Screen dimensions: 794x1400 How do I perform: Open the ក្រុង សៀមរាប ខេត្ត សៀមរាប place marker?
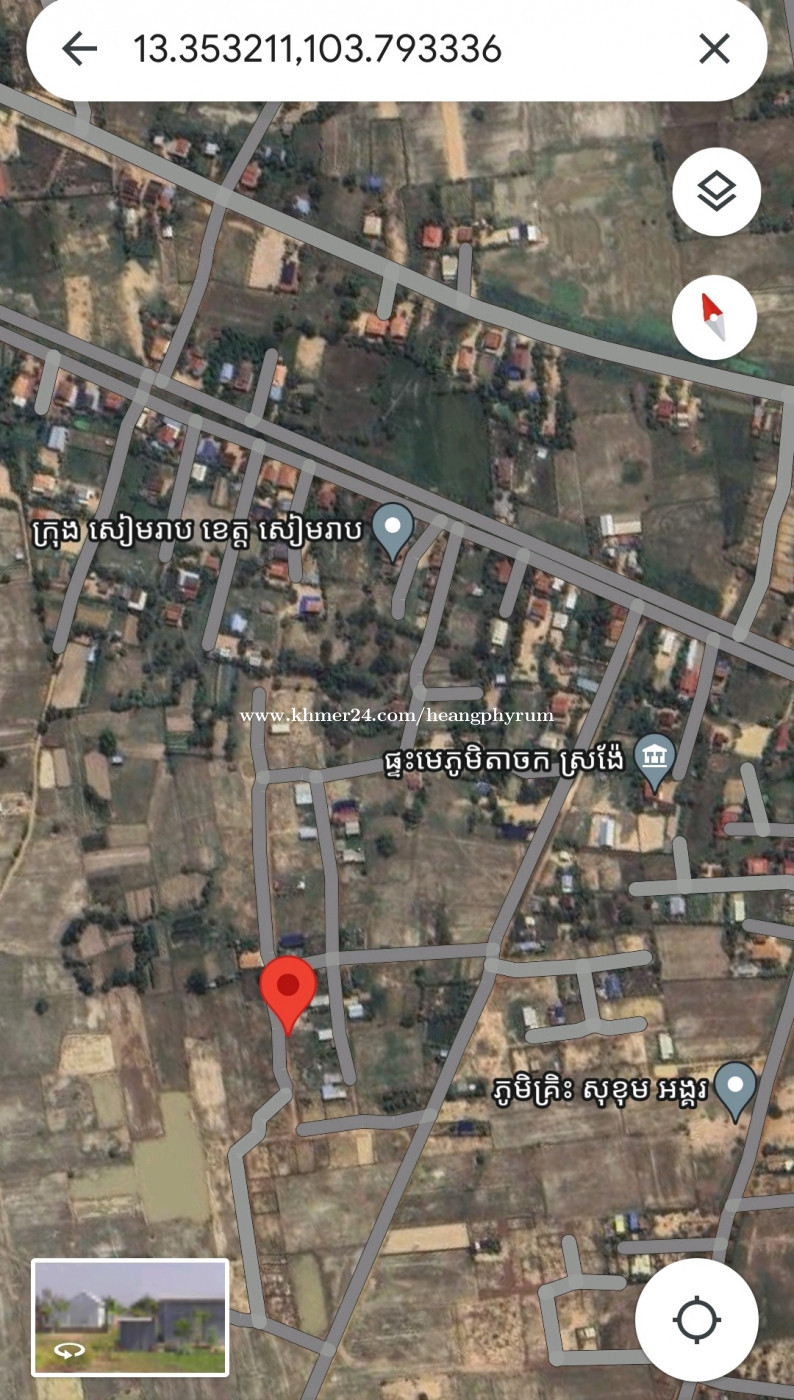(393, 532)
